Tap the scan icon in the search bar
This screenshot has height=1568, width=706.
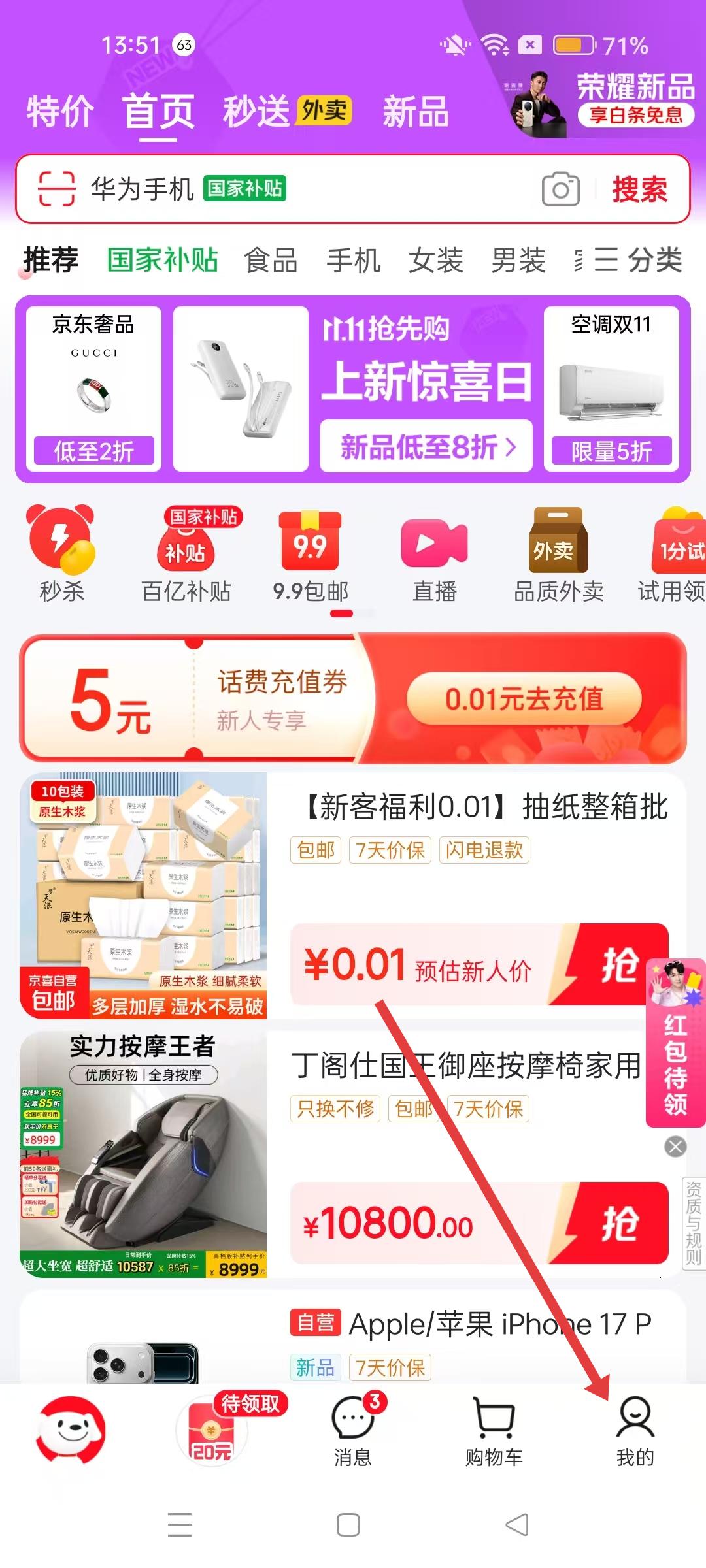pos(57,189)
